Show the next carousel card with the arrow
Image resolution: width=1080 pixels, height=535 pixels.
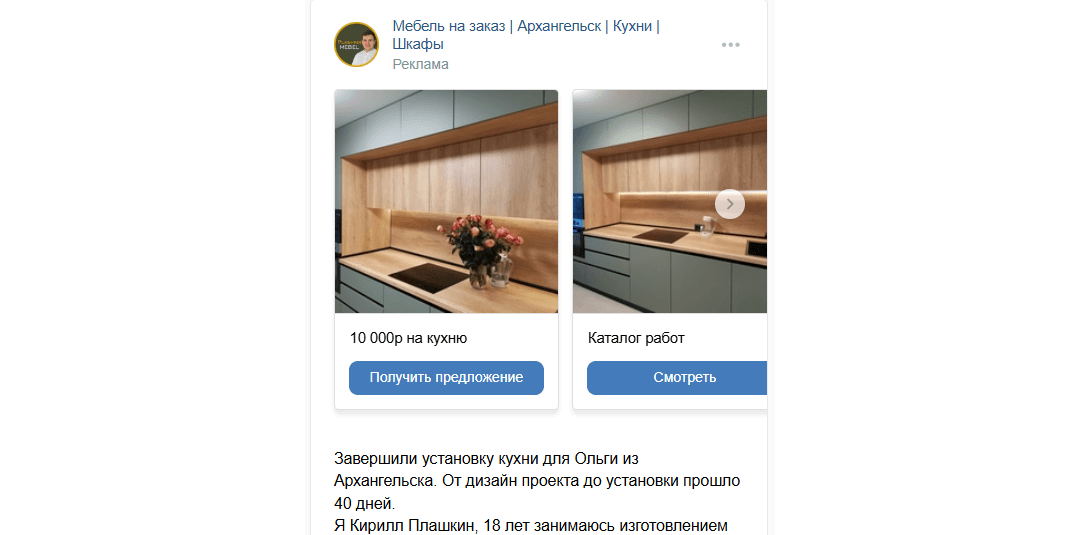pyautogui.click(x=730, y=204)
